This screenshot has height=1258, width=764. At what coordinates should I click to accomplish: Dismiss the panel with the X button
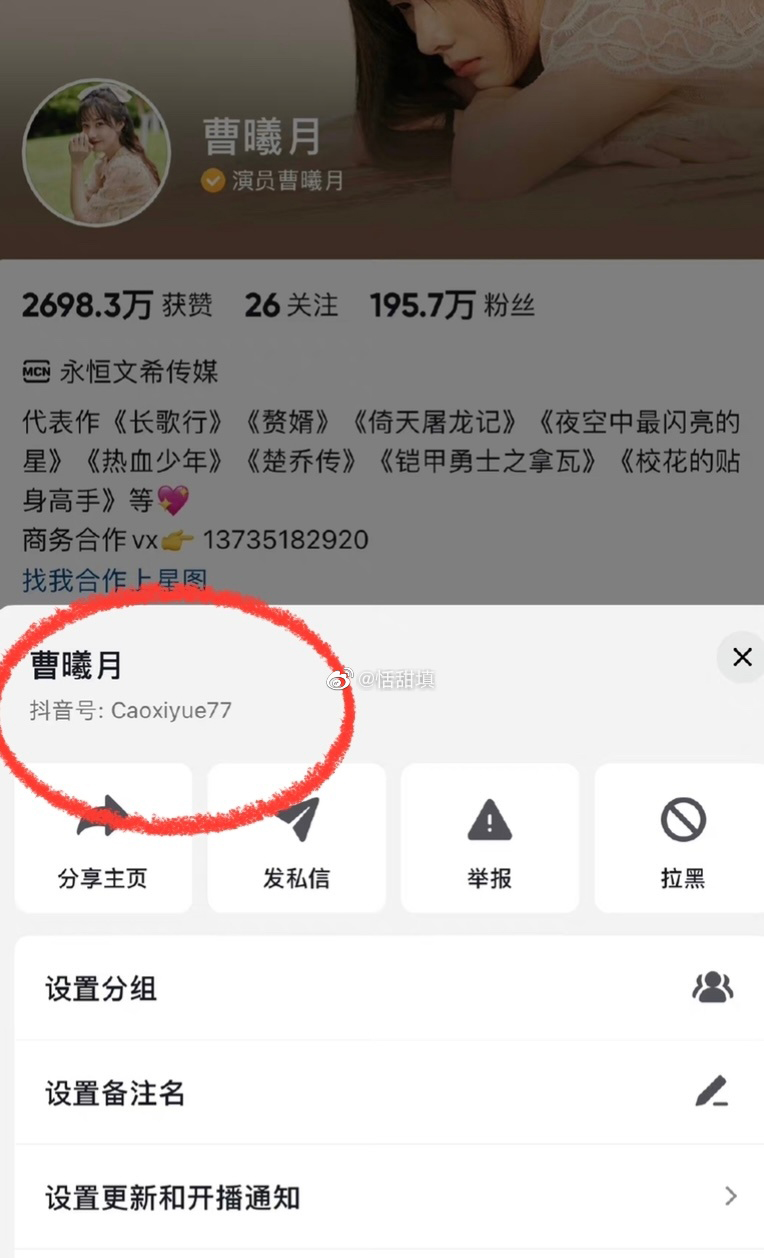[740, 657]
